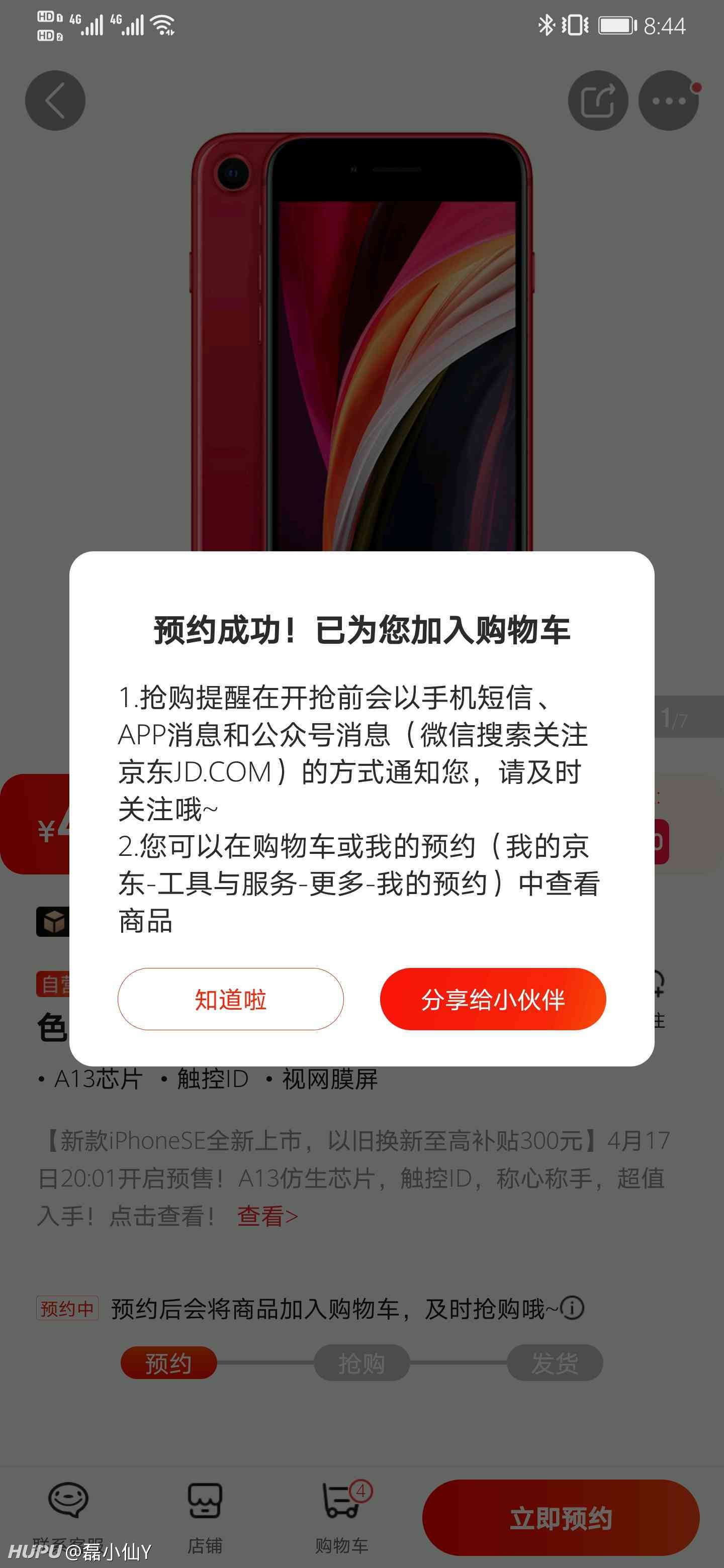
Task: Share this product via share icon
Action: [598, 101]
